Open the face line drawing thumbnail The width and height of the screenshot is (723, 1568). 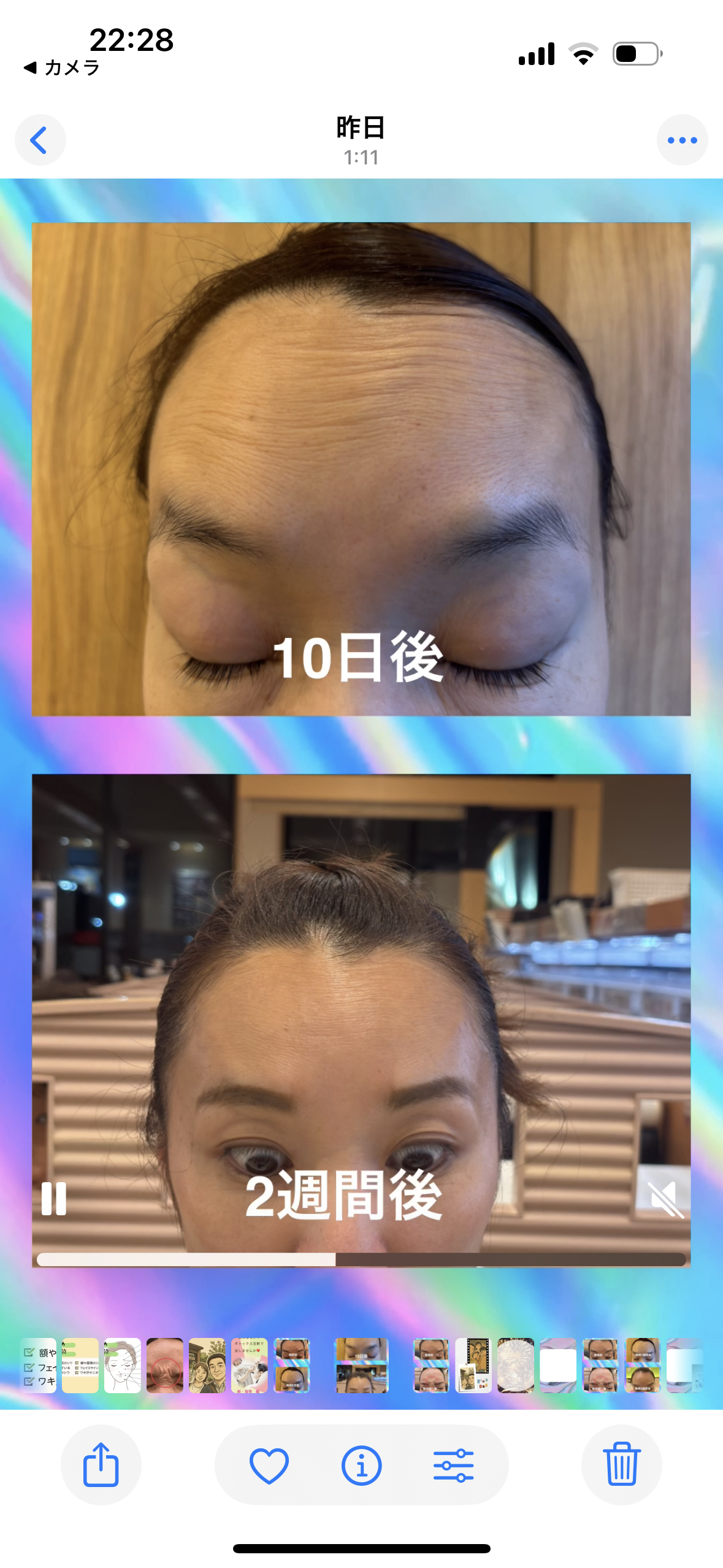[122, 1366]
